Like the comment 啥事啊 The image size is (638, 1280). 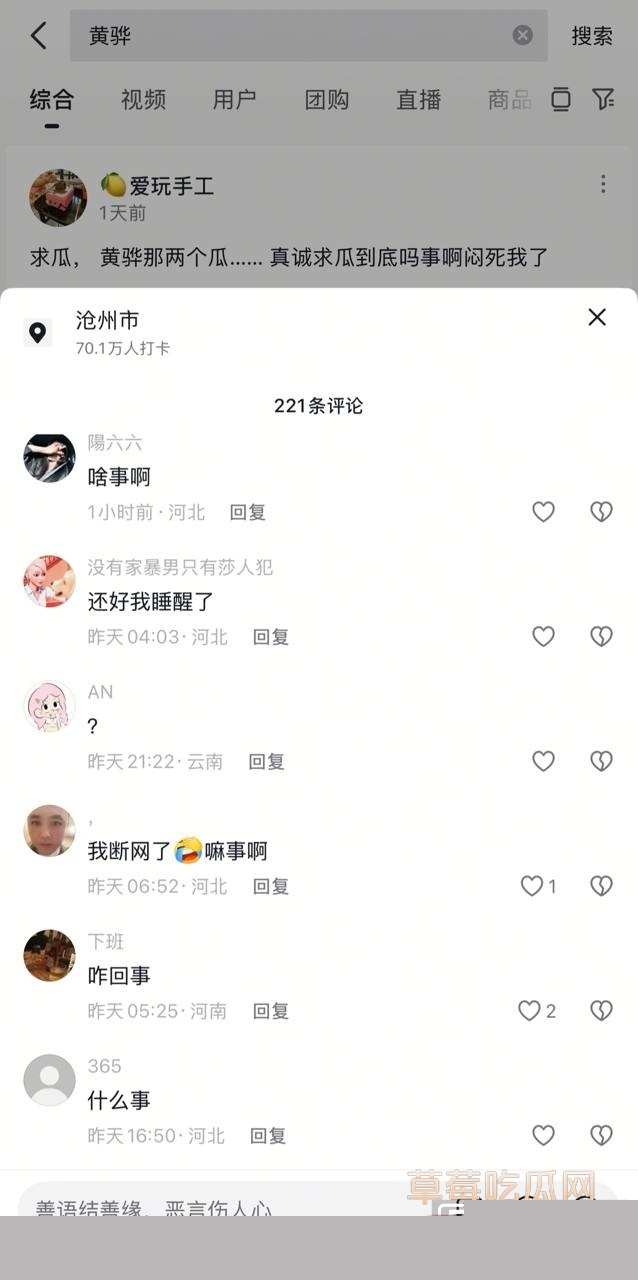pos(543,512)
